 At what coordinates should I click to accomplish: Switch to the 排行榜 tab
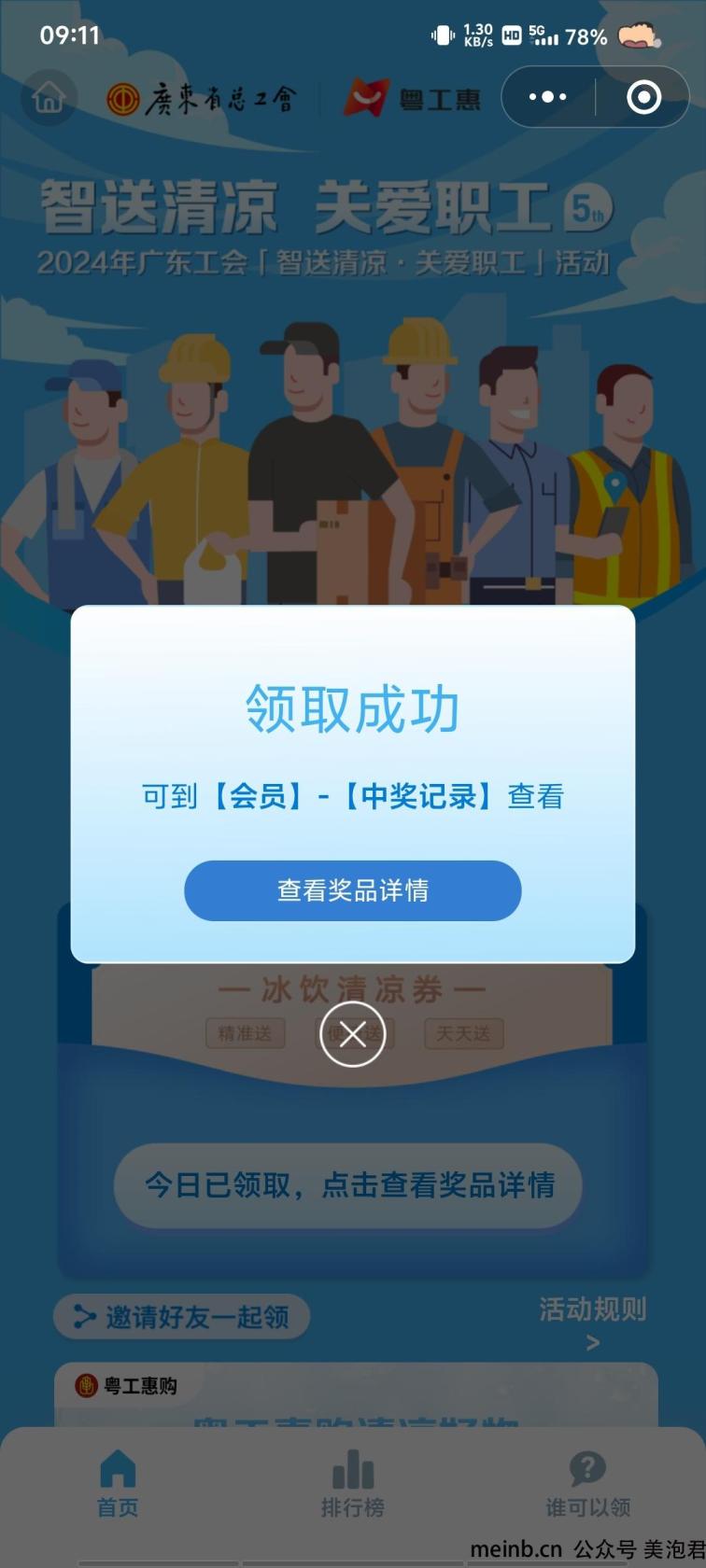[352, 1484]
